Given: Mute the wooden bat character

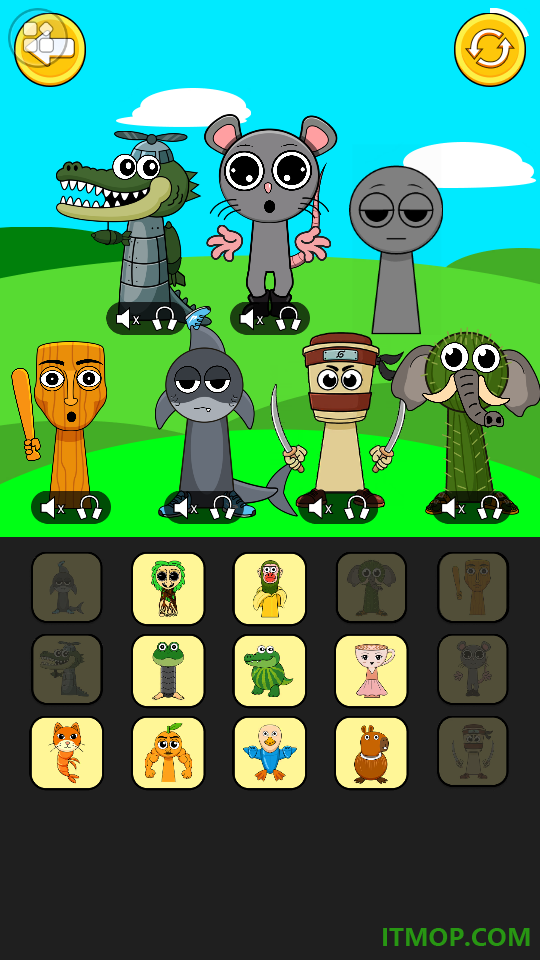Looking at the screenshot, I should pyautogui.click(x=52, y=508).
